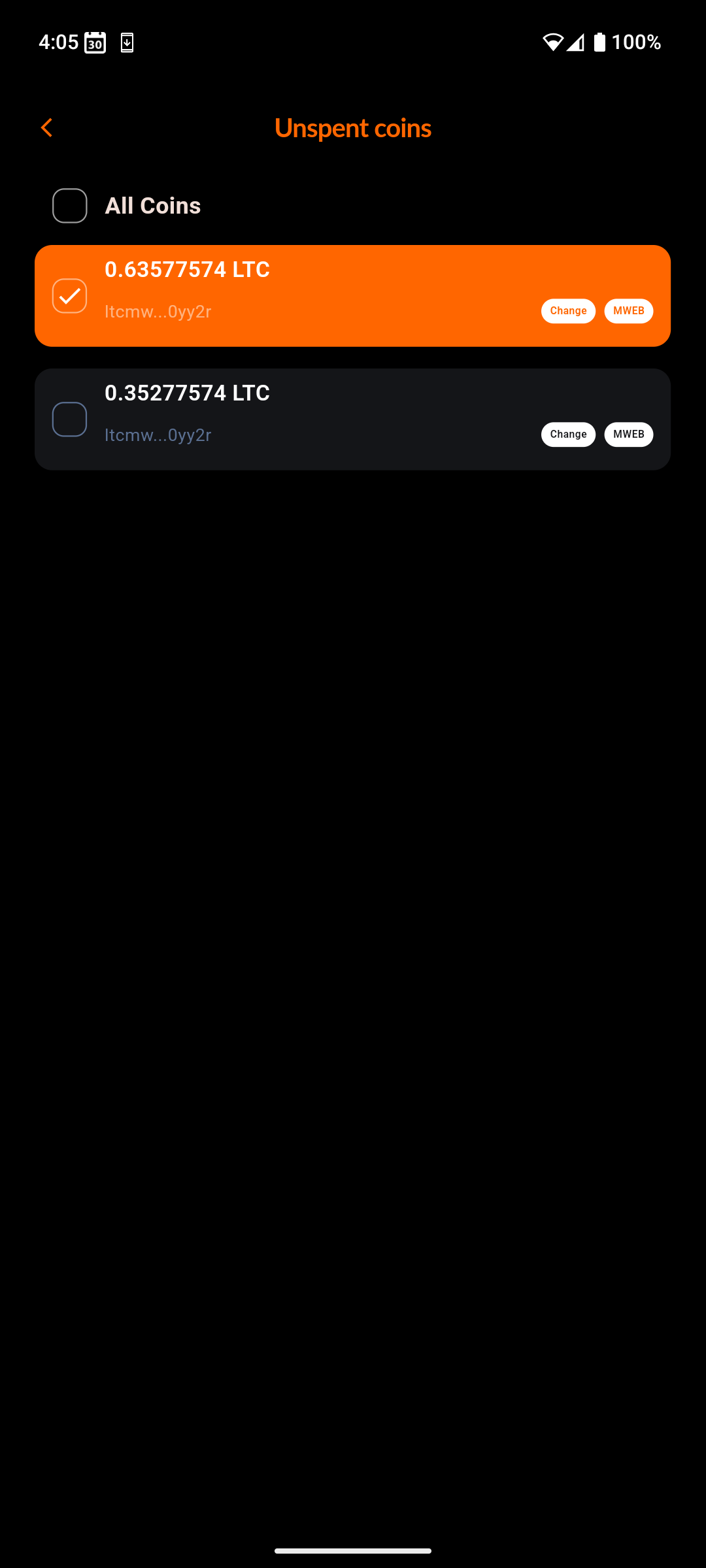Open the 0.35277574 LTC coin card
Image resolution: width=706 pixels, height=1568 pixels.
pyautogui.click(x=353, y=419)
